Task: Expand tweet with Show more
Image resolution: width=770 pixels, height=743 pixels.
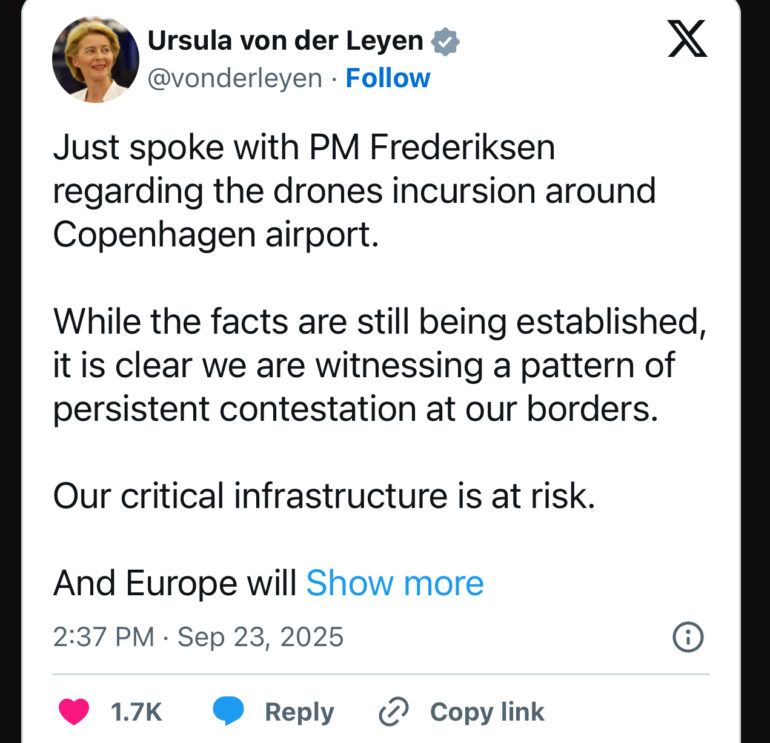Action: [x=394, y=583]
